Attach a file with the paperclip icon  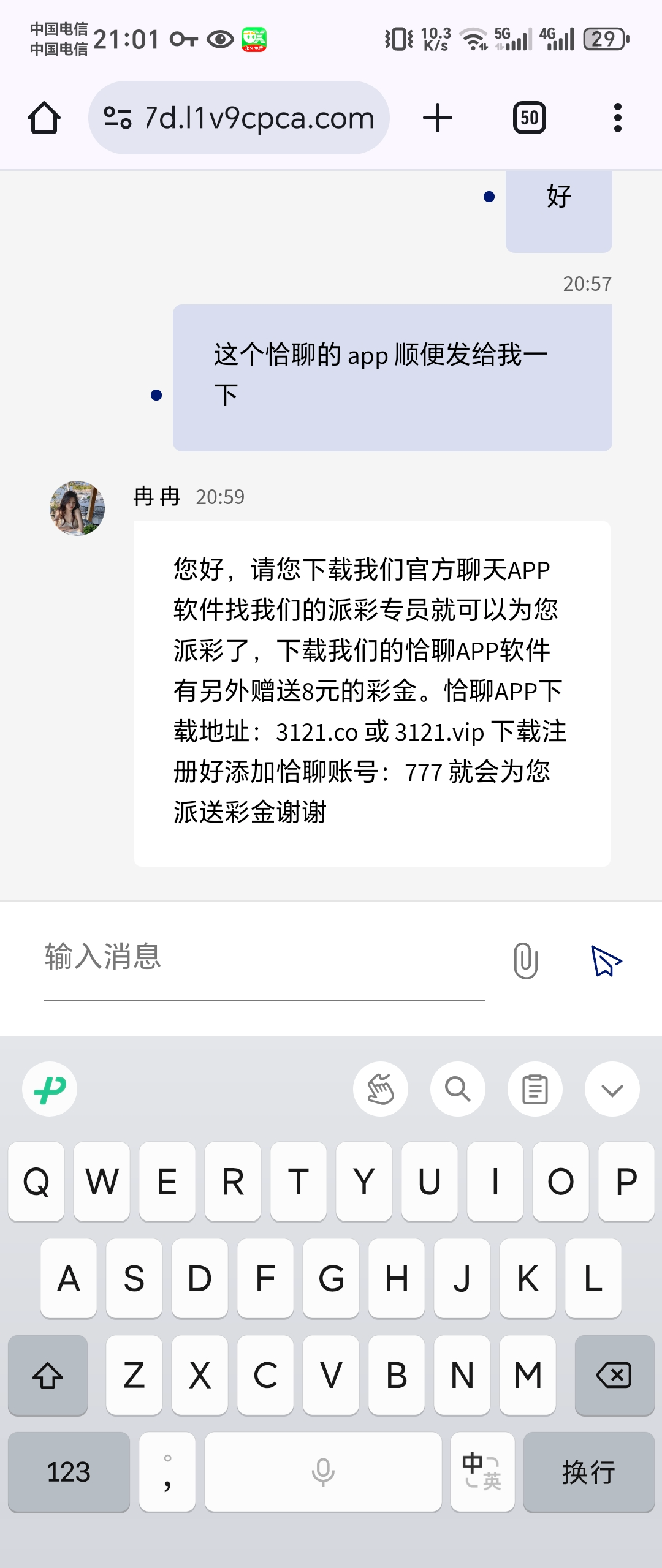(525, 960)
